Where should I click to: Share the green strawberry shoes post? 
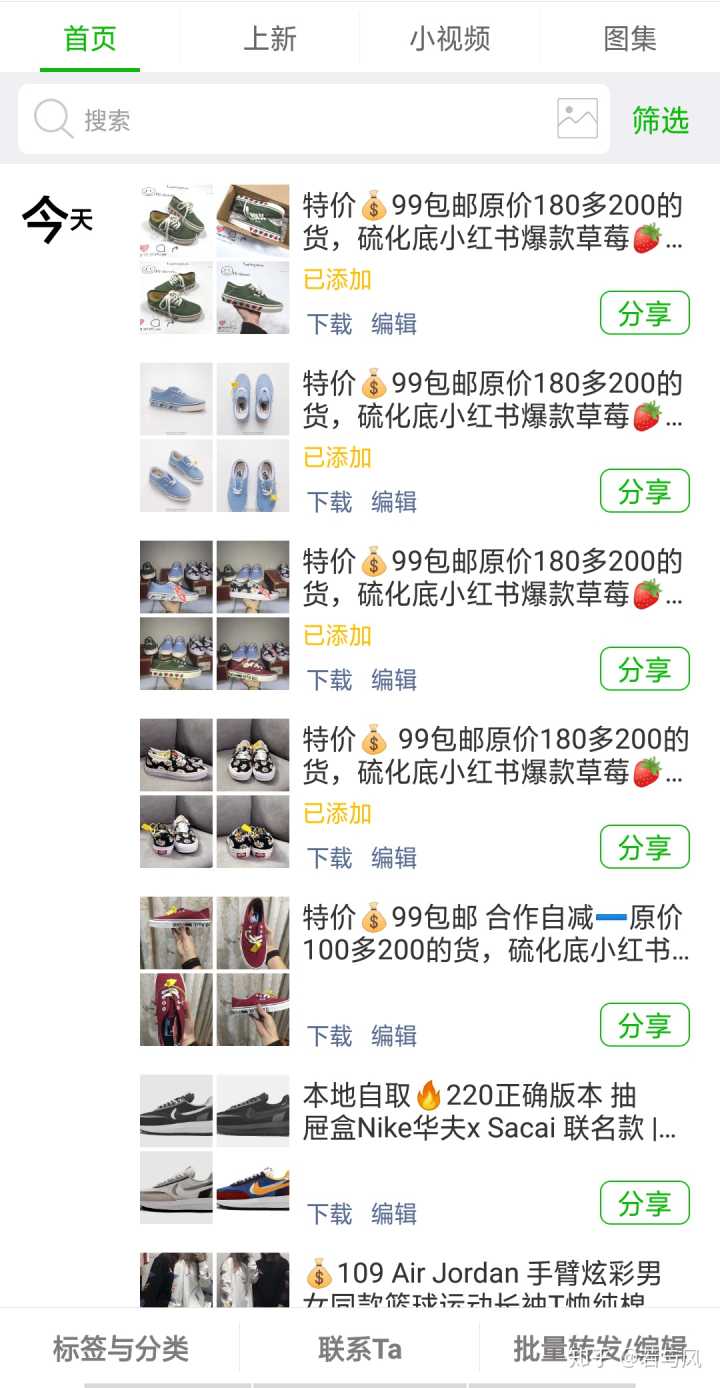coord(644,313)
